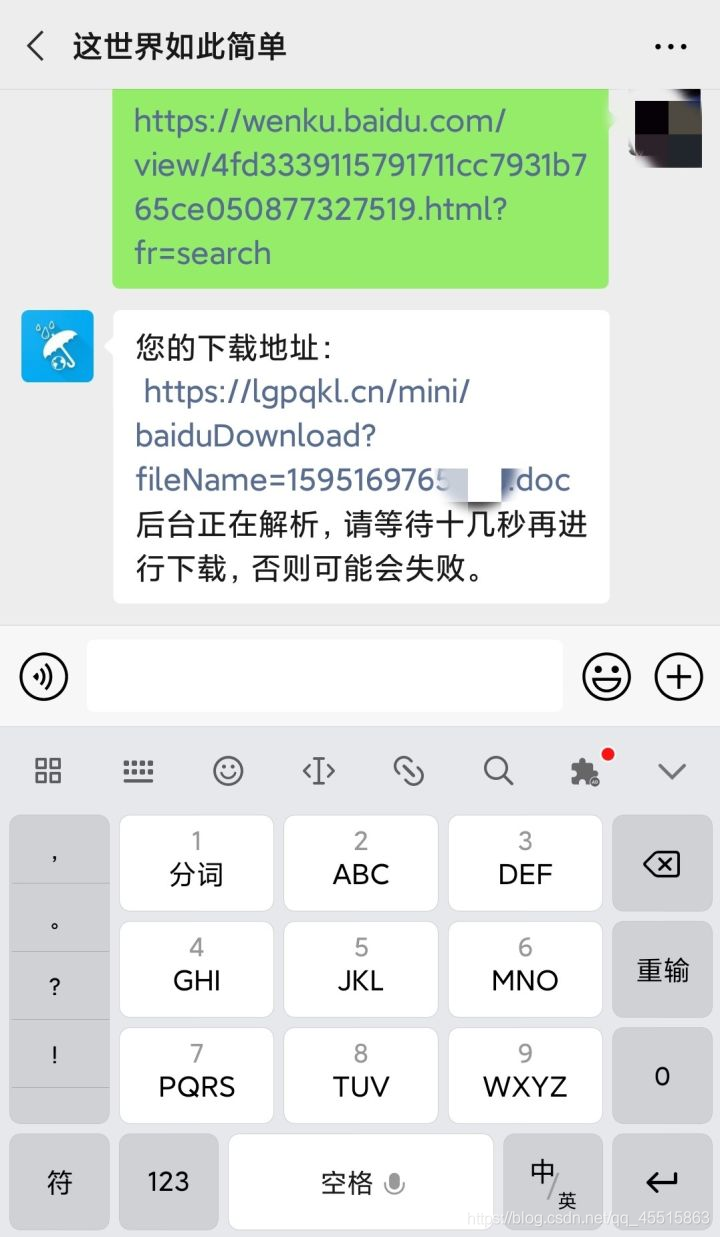Open the emoji picker beside the input box
This screenshot has height=1237, width=720.
[606, 676]
